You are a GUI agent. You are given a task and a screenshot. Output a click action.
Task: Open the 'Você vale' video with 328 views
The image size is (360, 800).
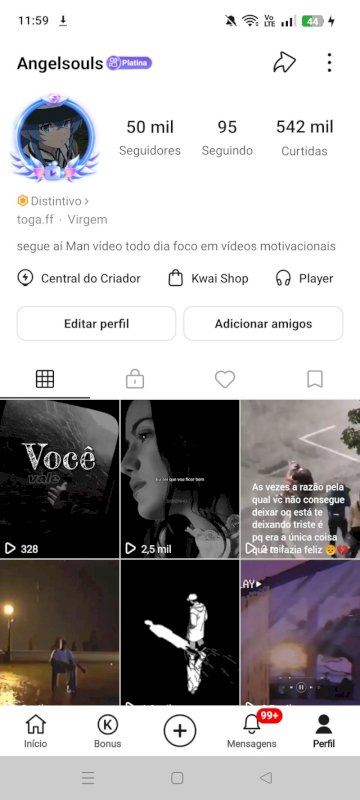[x=59, y=479]
